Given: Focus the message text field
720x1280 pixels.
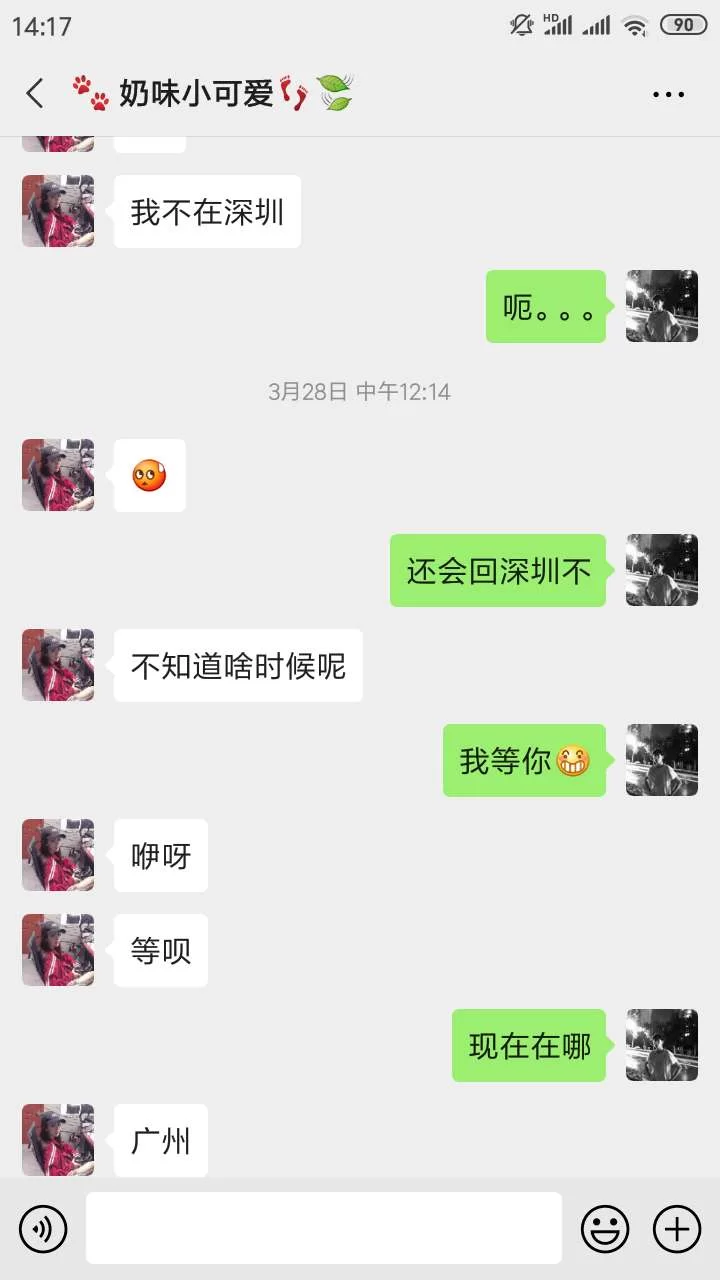Looking at the screenshot, I should coord(323,1228).
